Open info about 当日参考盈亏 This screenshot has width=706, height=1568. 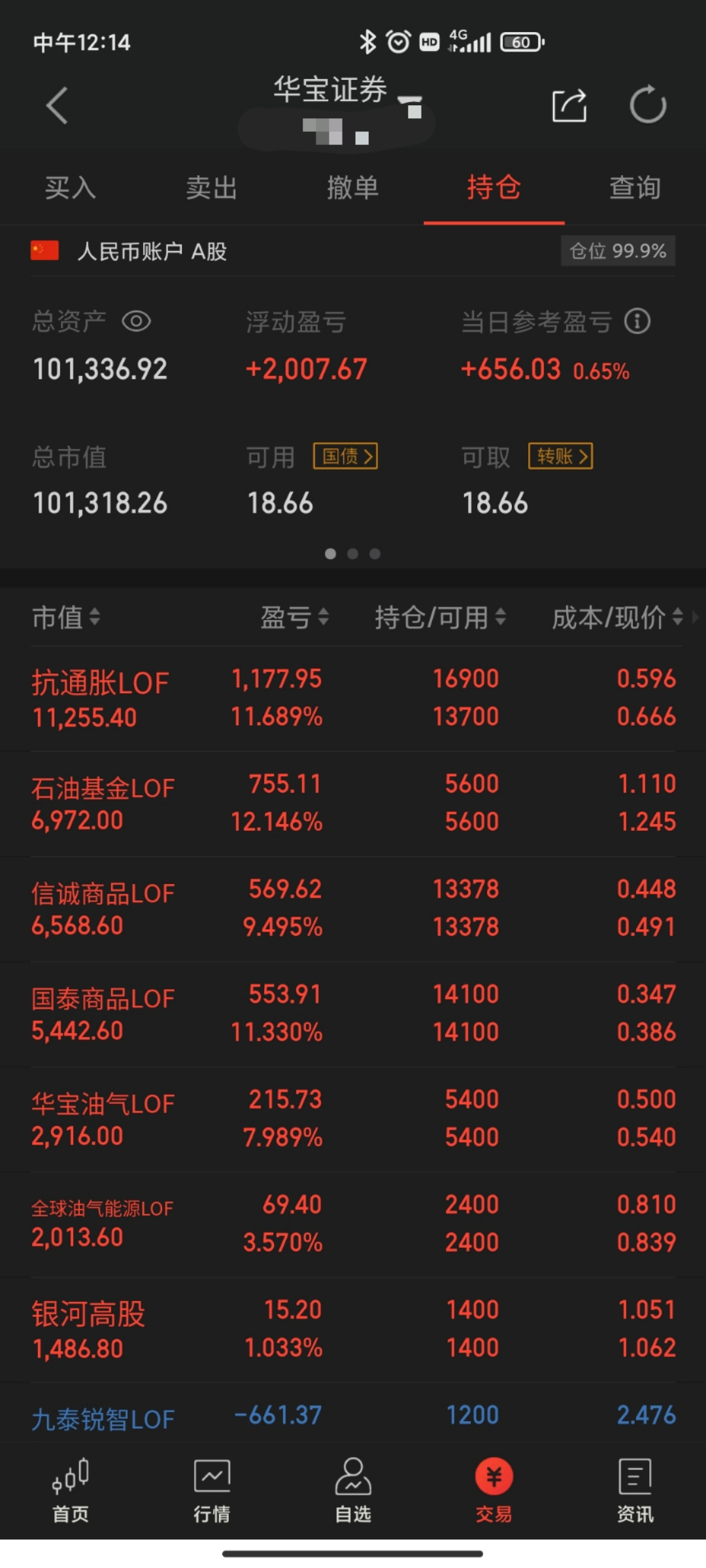pyautogui.click(x=637, y=321)
